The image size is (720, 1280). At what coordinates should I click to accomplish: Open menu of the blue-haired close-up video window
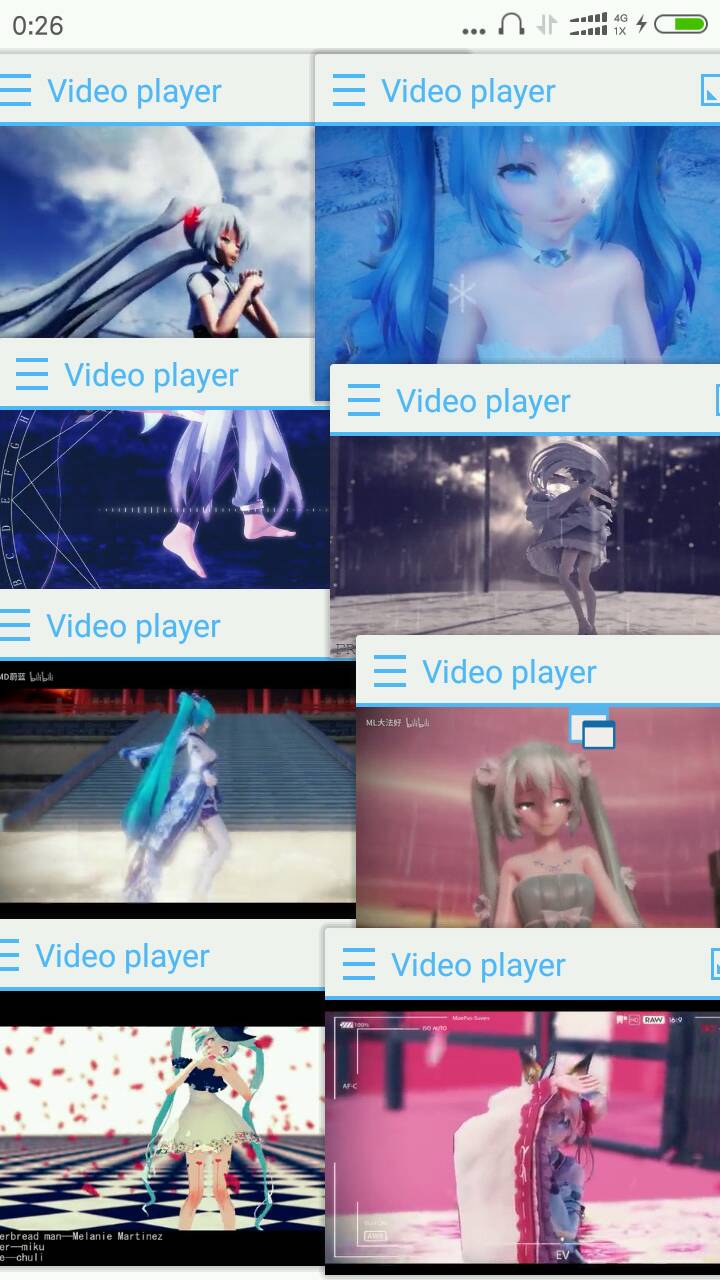click(x=348, y=91)
